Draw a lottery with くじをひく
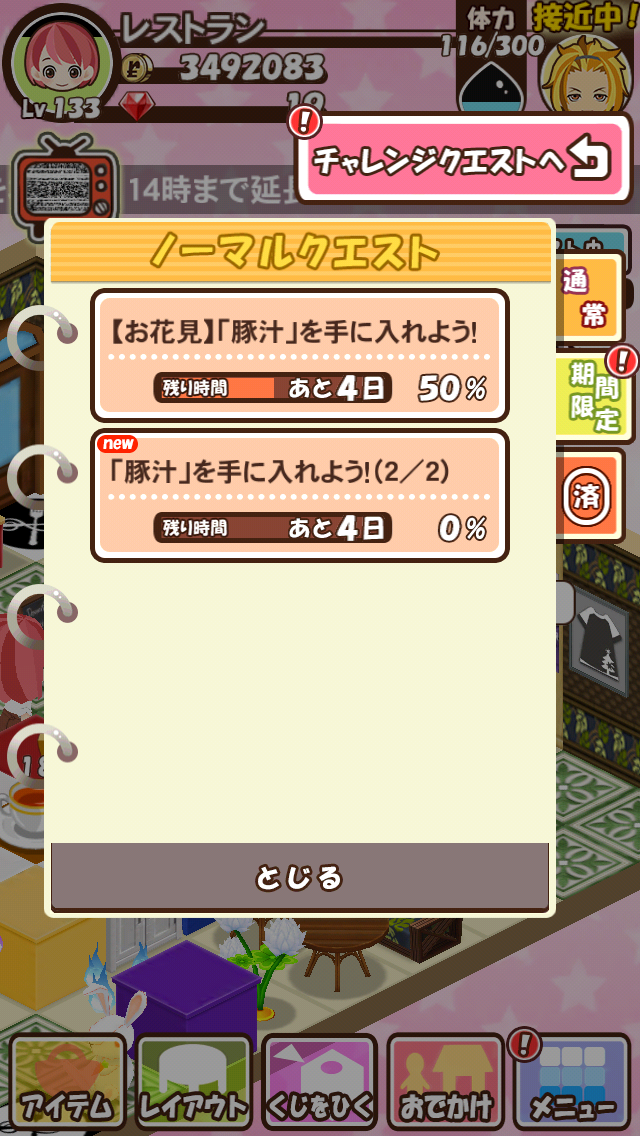 [319, 1081]
